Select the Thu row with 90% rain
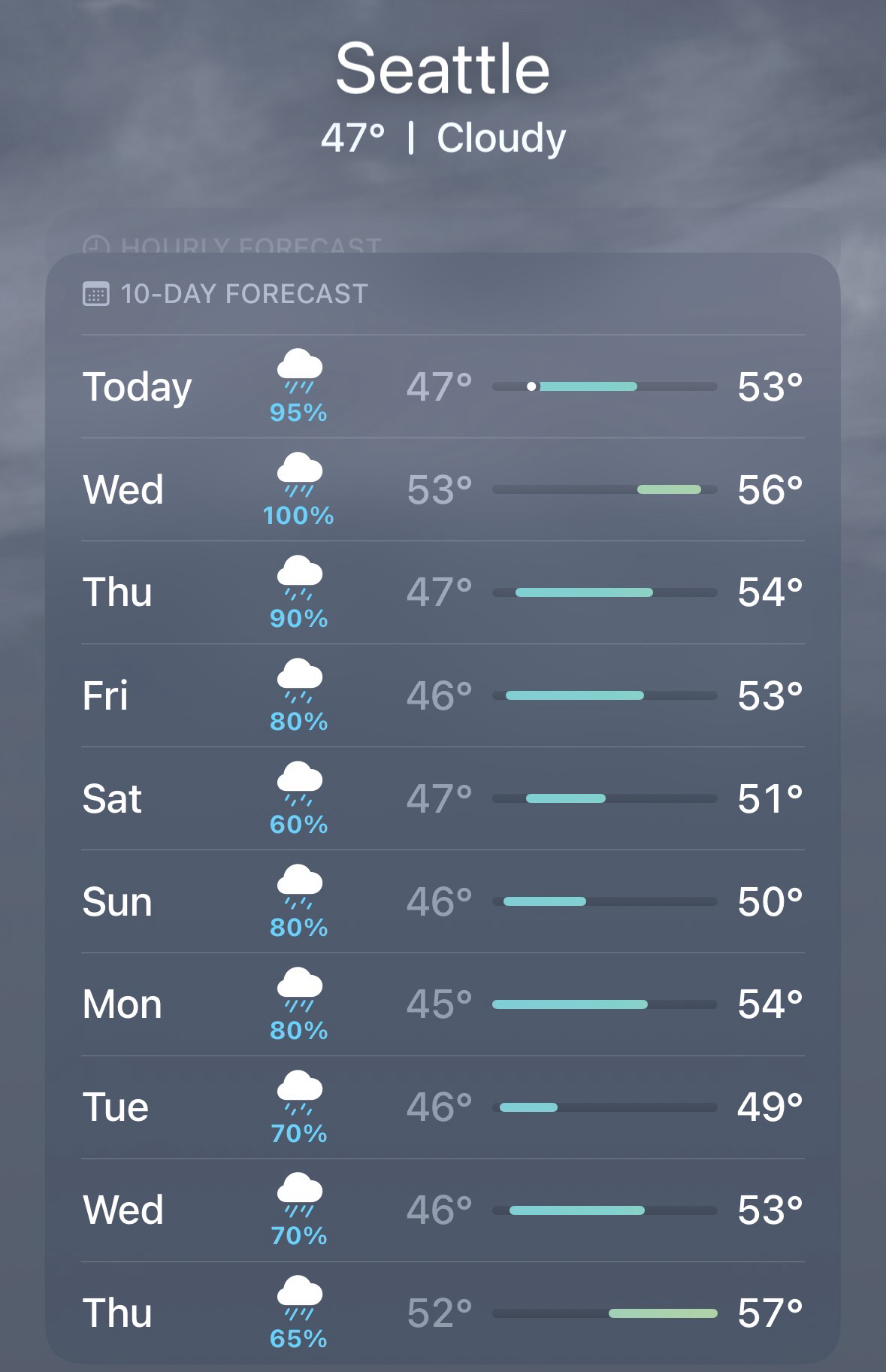Screen dimensions: 886x1372 [x=442, y=592]
